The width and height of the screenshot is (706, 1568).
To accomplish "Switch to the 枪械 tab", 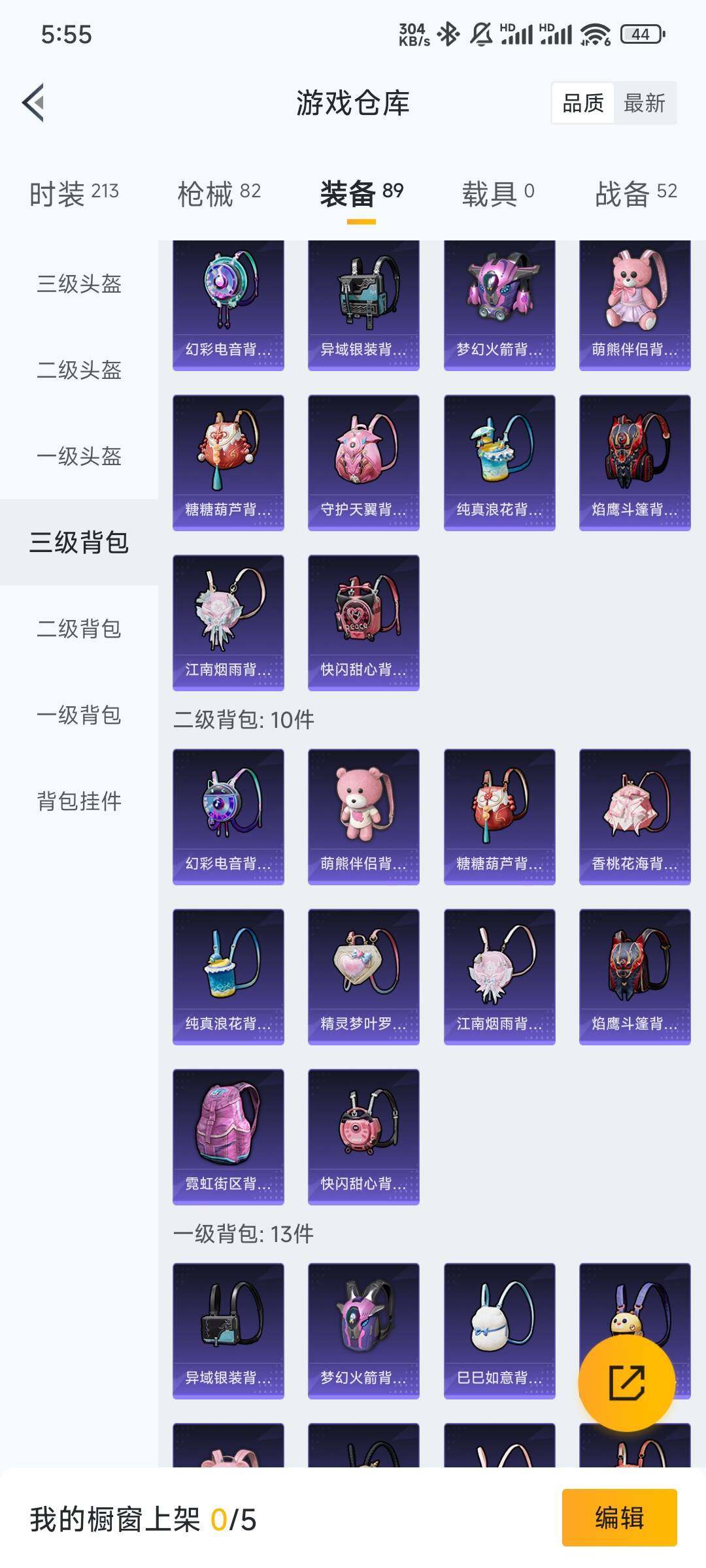I will click(219, 193).
